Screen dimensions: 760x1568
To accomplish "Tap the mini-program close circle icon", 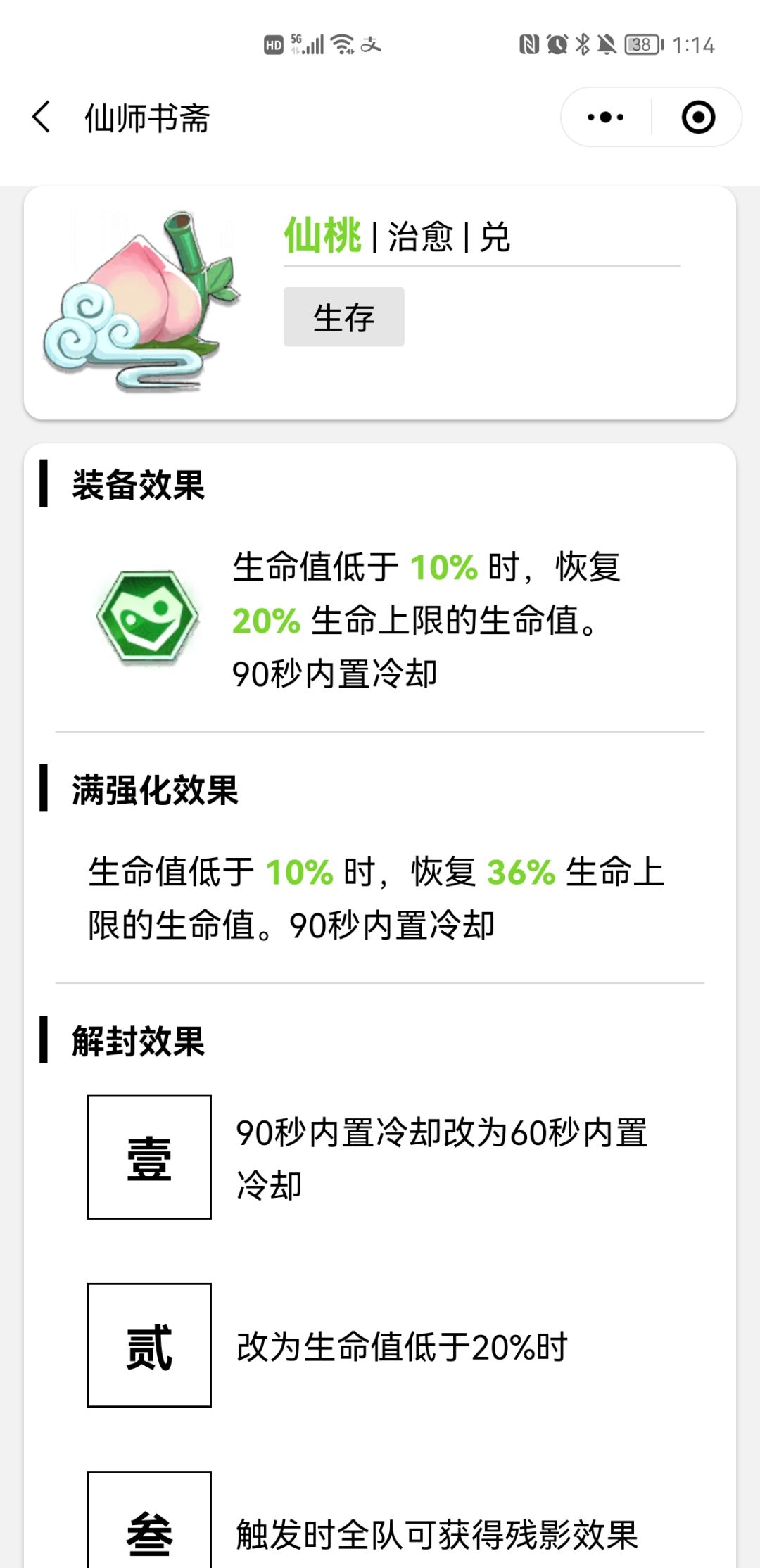I will click(697, 118).
